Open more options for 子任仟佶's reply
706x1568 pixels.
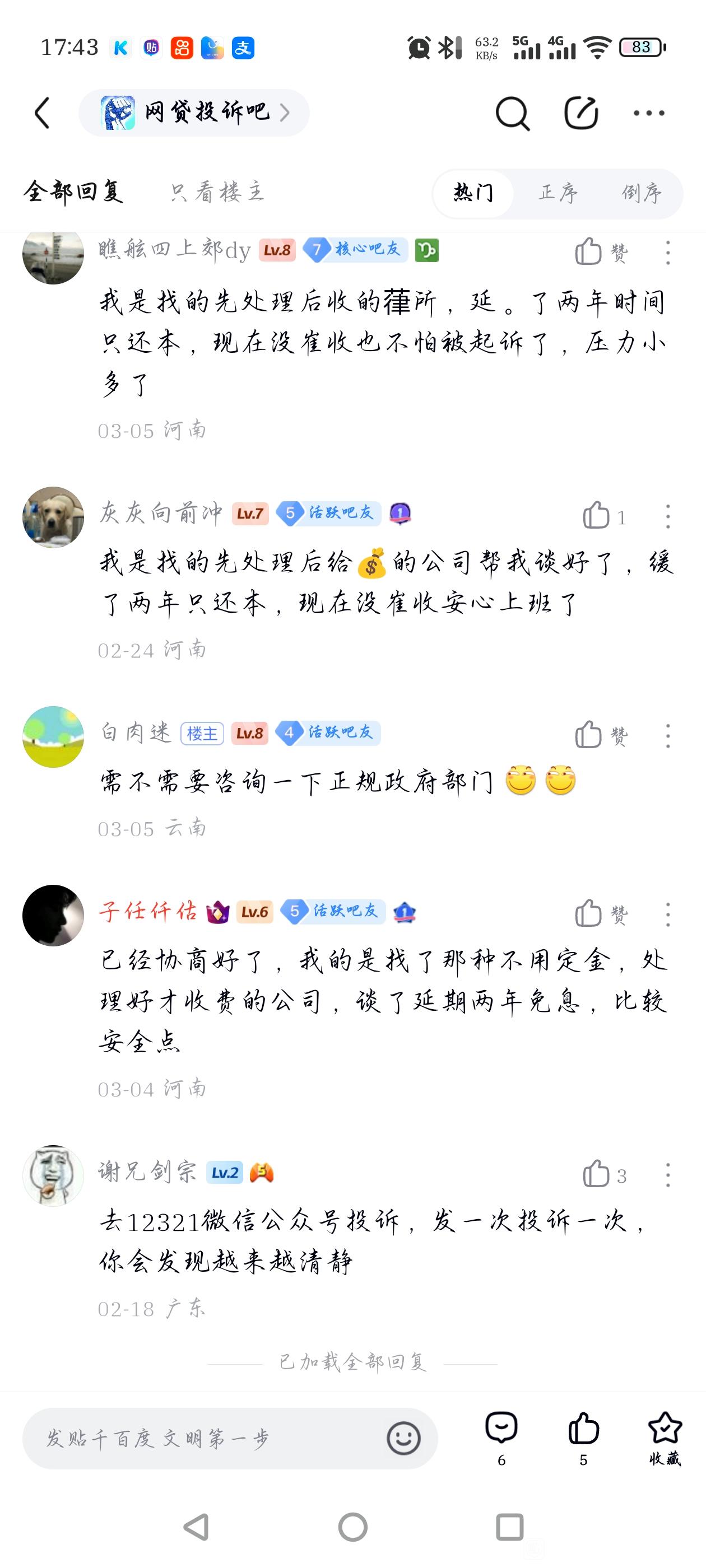click(668, 914)
